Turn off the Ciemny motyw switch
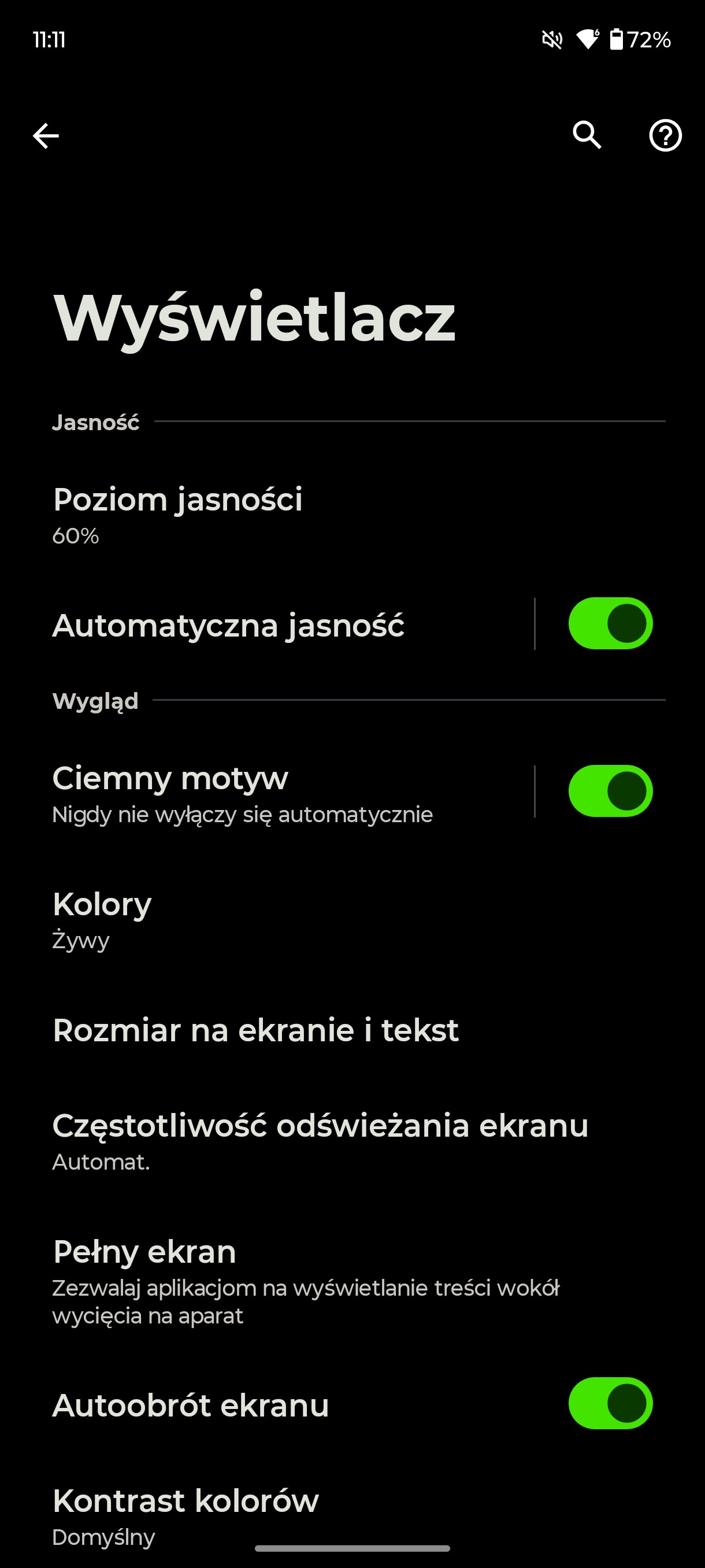Viewport: 705px width, 1568px height. coord(610,791)
